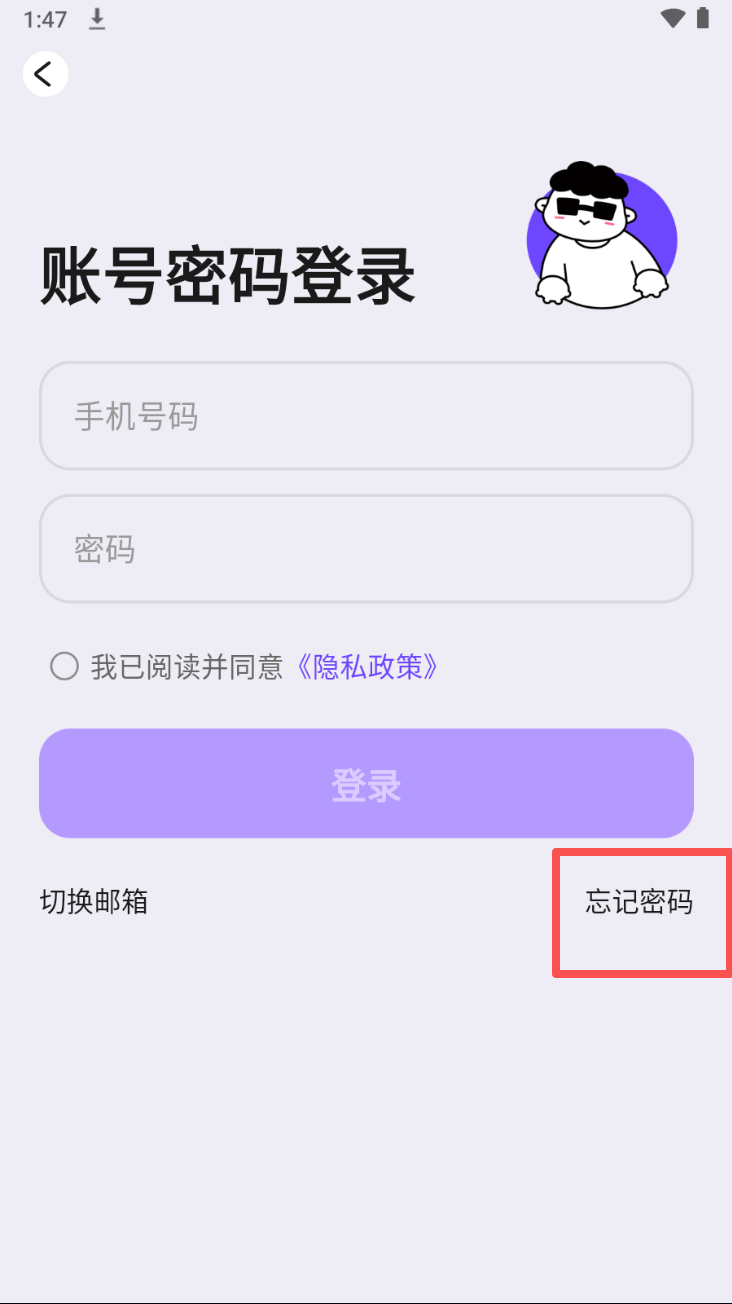Go back using the top arrow
The height and width of the screenshot is (1304, 732).
(45, 74)
